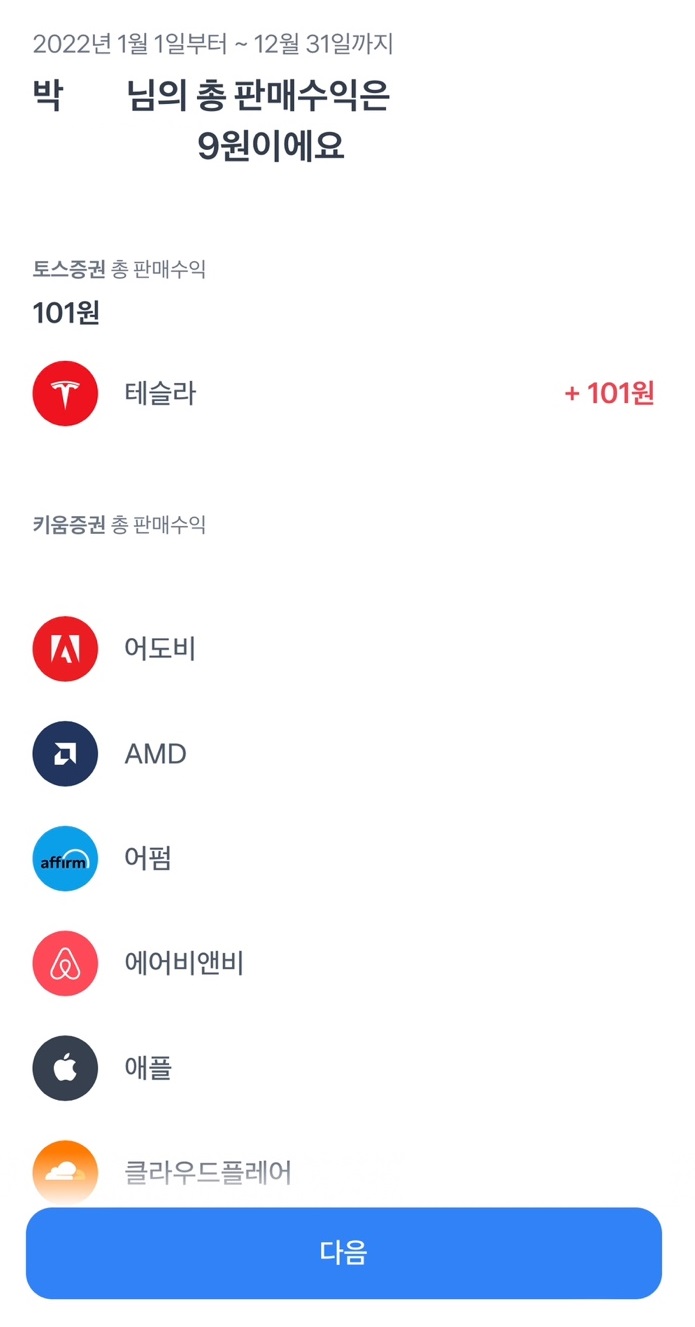Screen dimensions: 695x1327
Task: Tap the 다음 button to continue
Action: [344, 1252]
